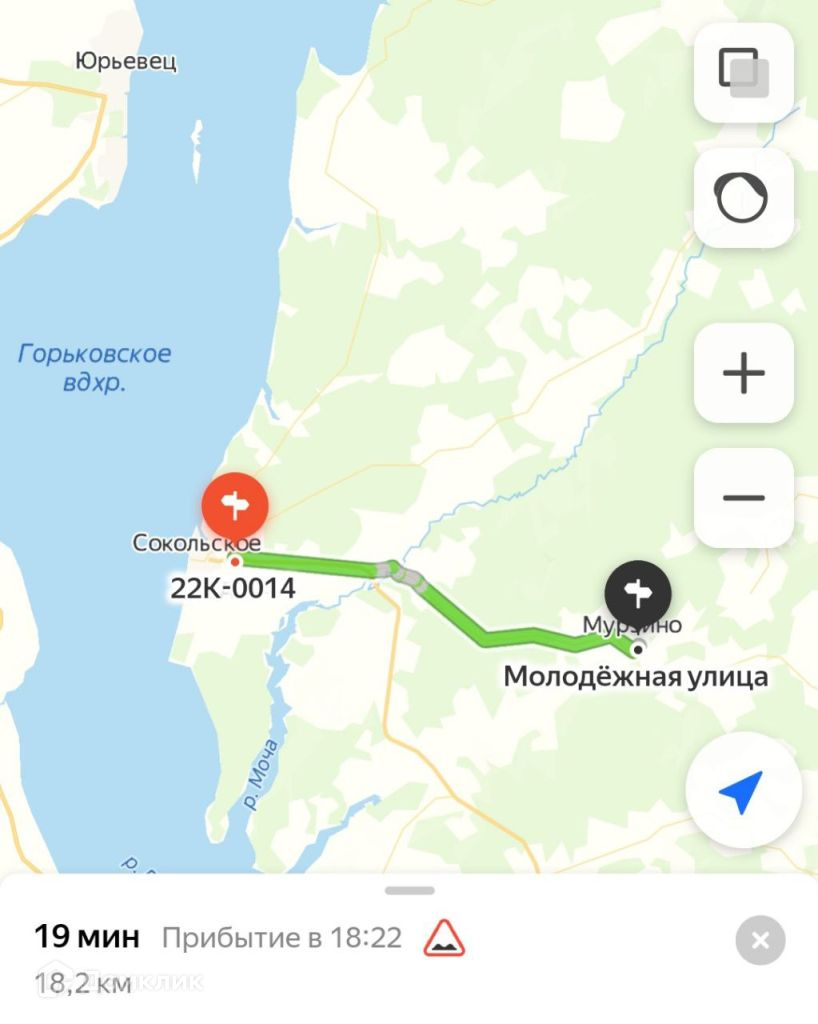This screenshot has height=1024, width=818.
Task: Center map on my current location
Action: [743, 791]
